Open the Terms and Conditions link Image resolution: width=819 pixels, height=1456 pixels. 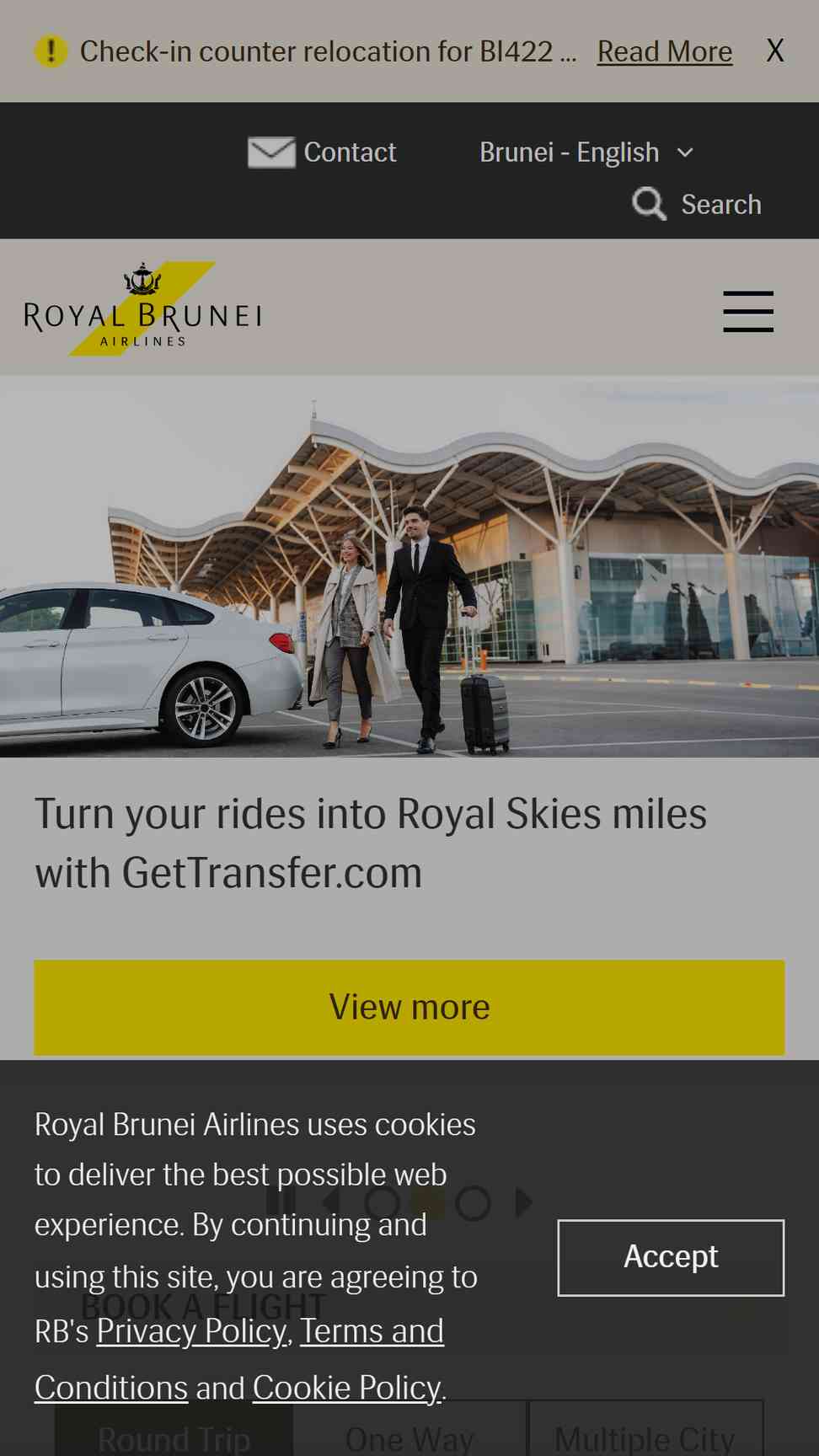239,1359
